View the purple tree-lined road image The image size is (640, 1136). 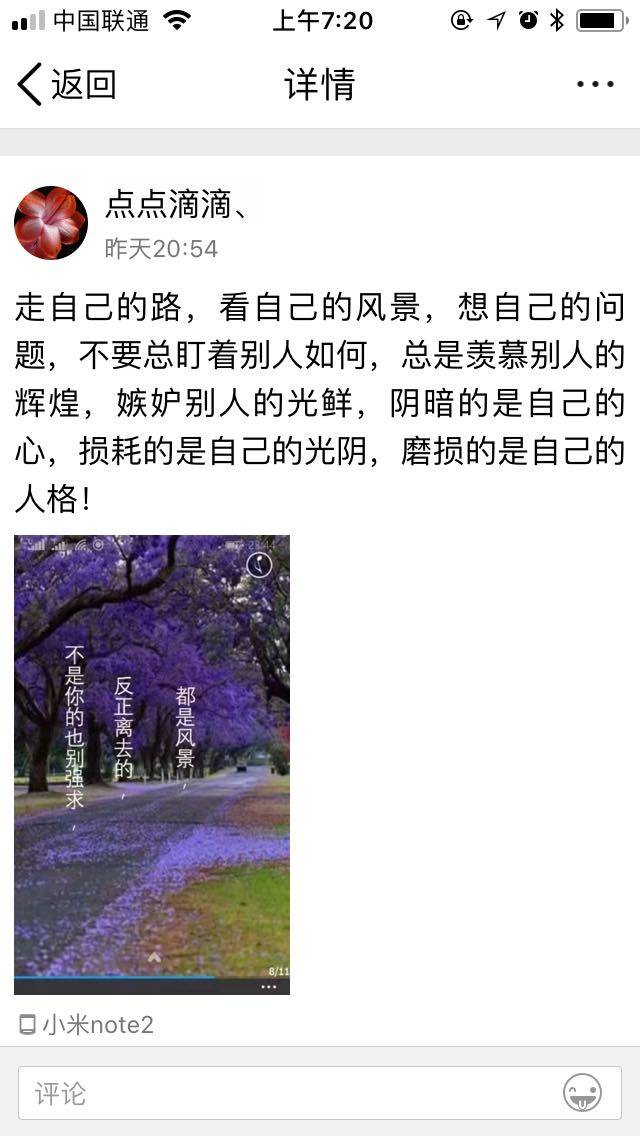coord(152,764)
